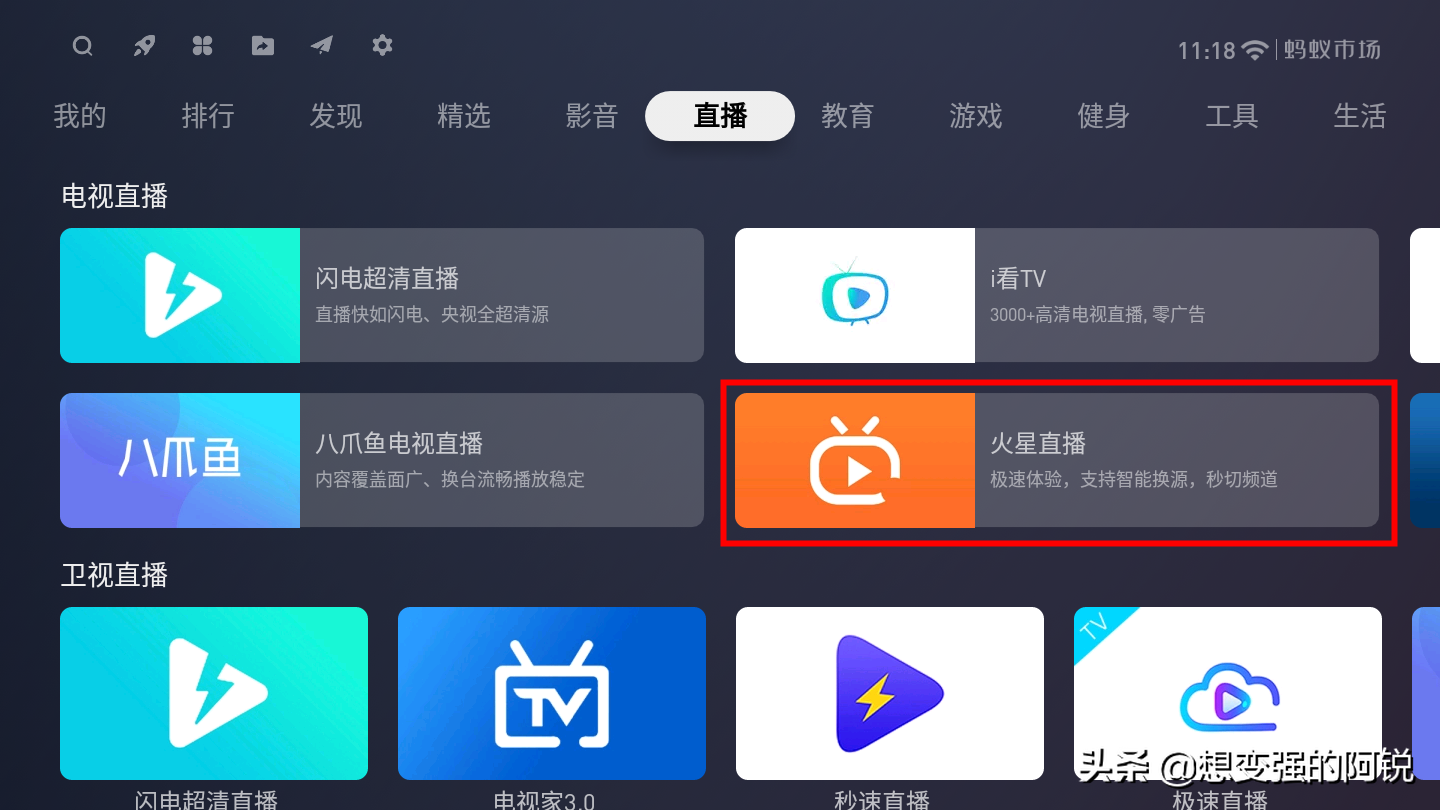
Task: Tap the rocket speed-up icon
Action: pyautogui.click(x=143, y=46)
